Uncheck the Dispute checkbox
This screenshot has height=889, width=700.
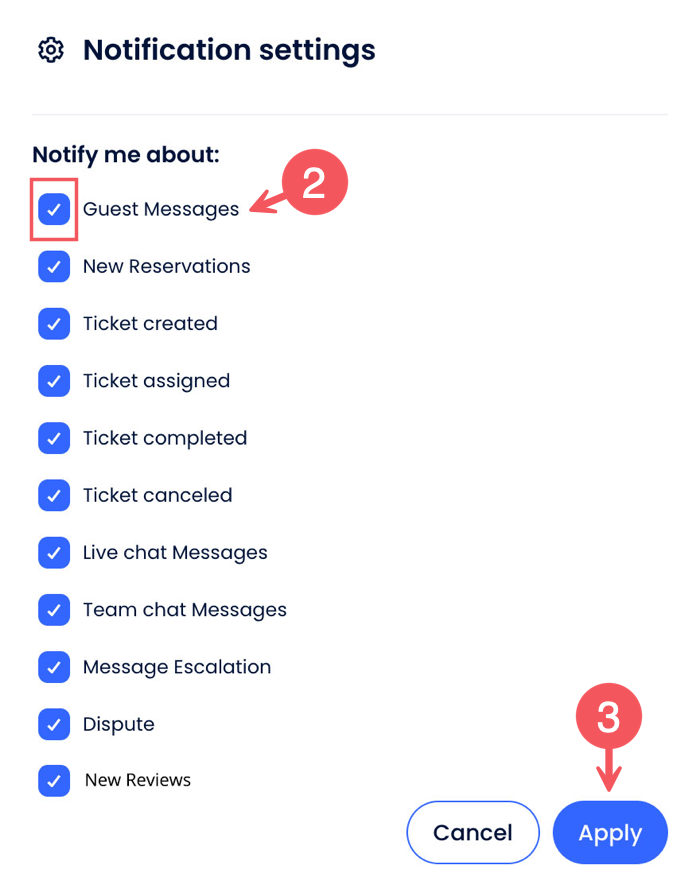tap(54, 724)
